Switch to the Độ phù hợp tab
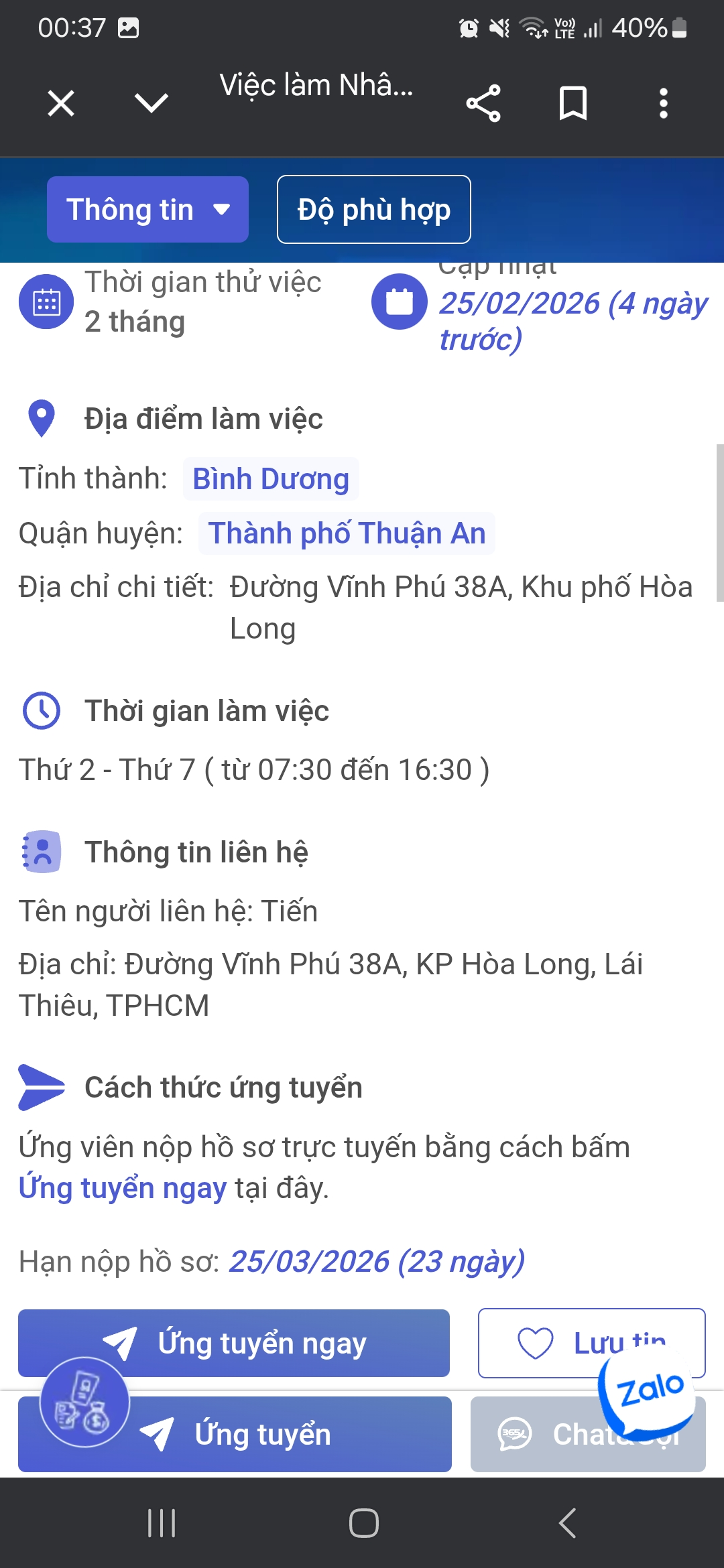This screenshot has width=724, height=1568. (x=373, y=209)
